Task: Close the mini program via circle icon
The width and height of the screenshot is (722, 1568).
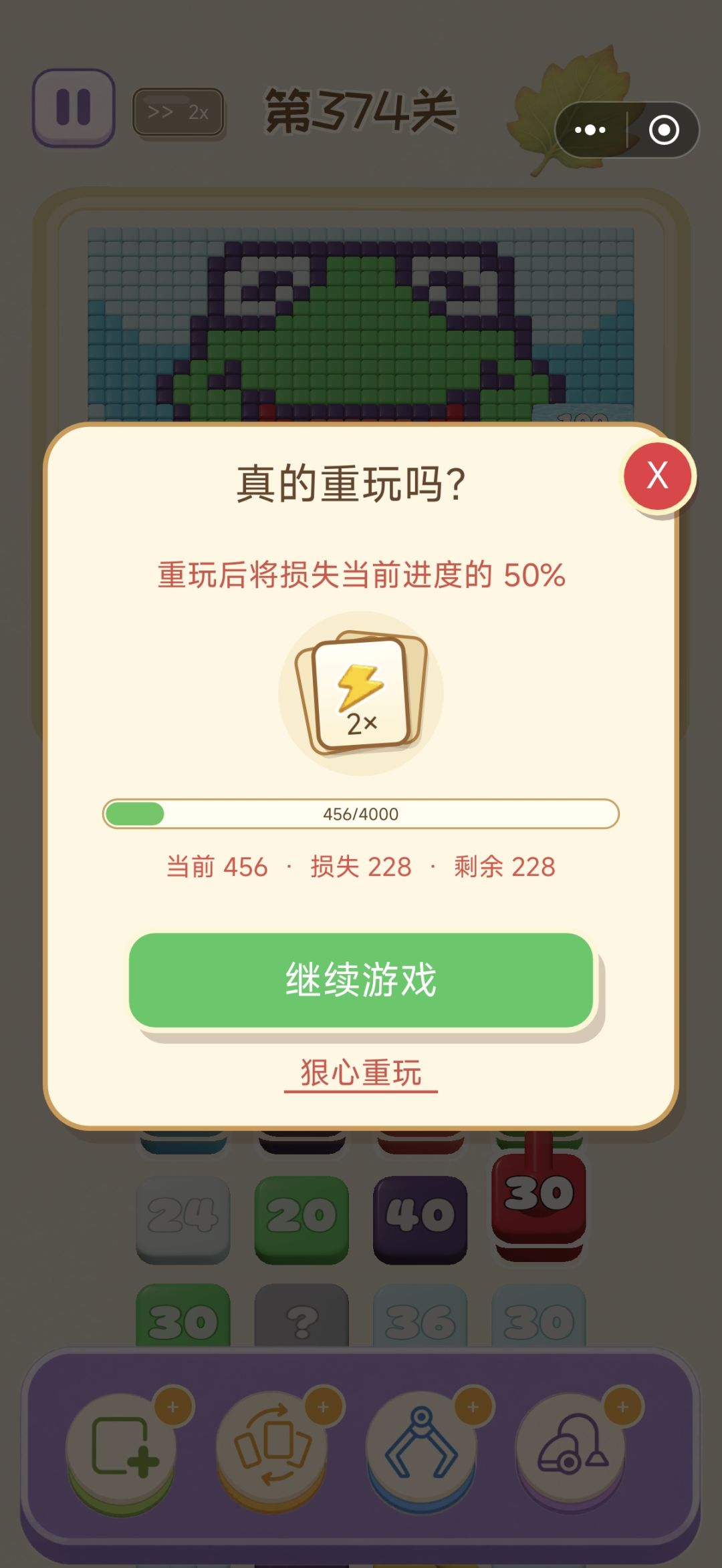Action: 664,130
